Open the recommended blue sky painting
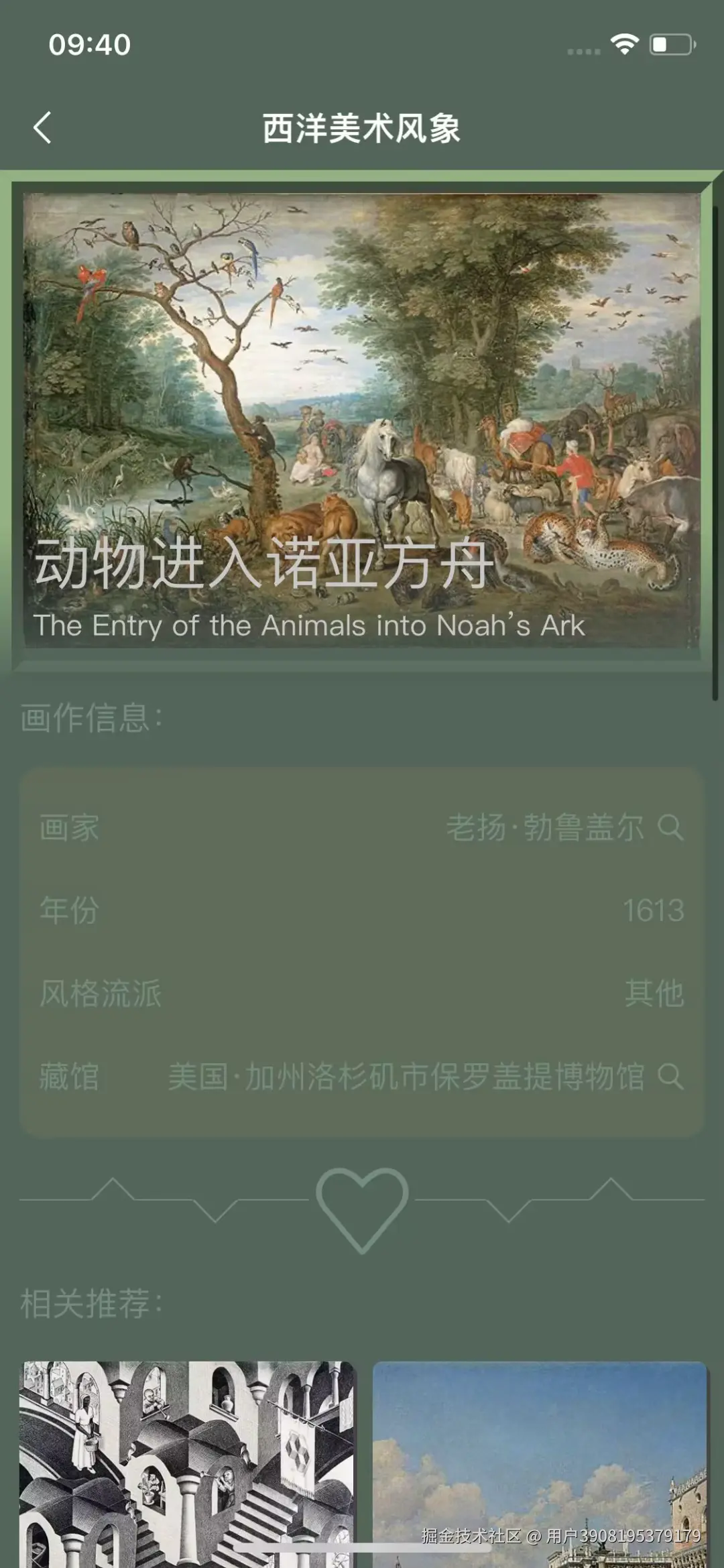The height and width of the screenshot is (1568, 724). coord(540,1461)
